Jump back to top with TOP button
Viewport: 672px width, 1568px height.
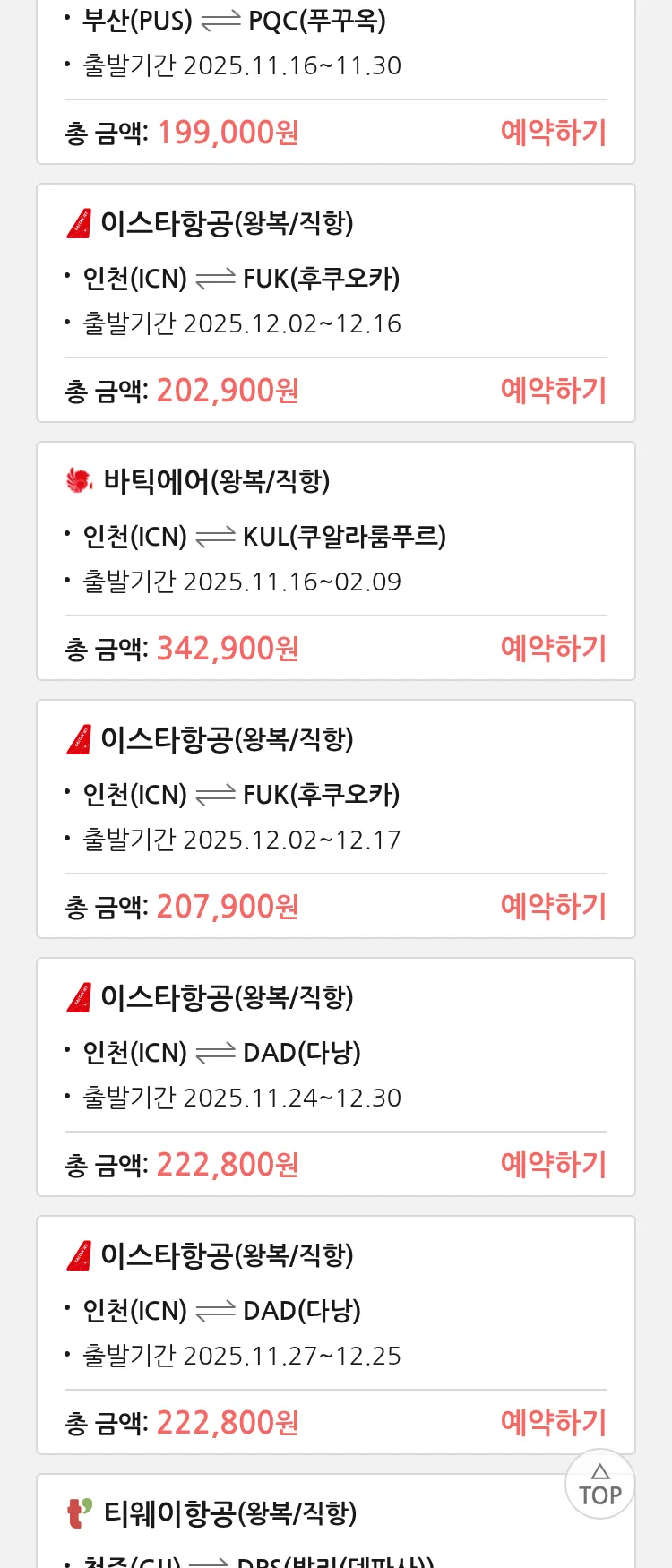pos(599,1485)
